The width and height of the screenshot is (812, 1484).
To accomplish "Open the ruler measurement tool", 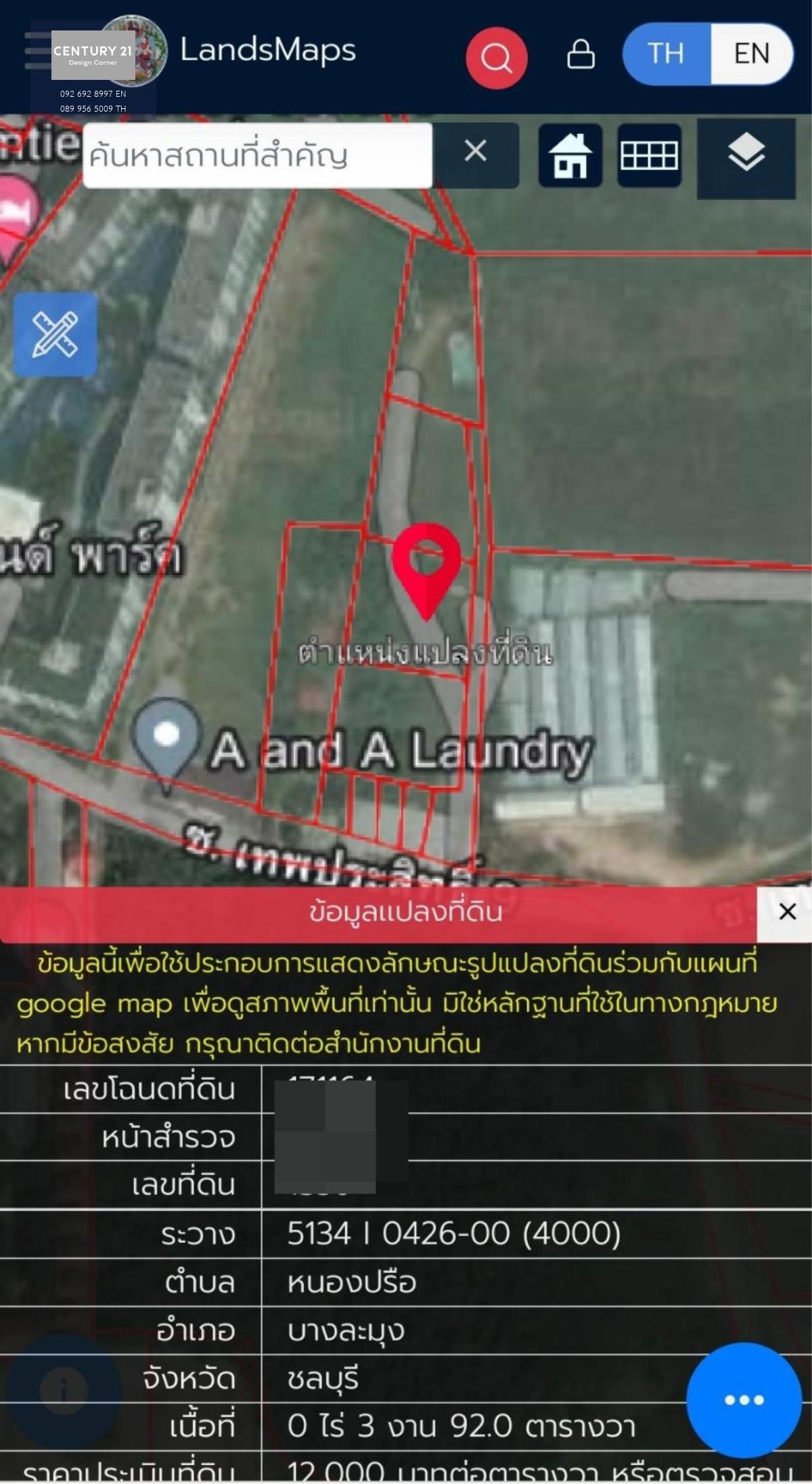I will pos(55,334).
